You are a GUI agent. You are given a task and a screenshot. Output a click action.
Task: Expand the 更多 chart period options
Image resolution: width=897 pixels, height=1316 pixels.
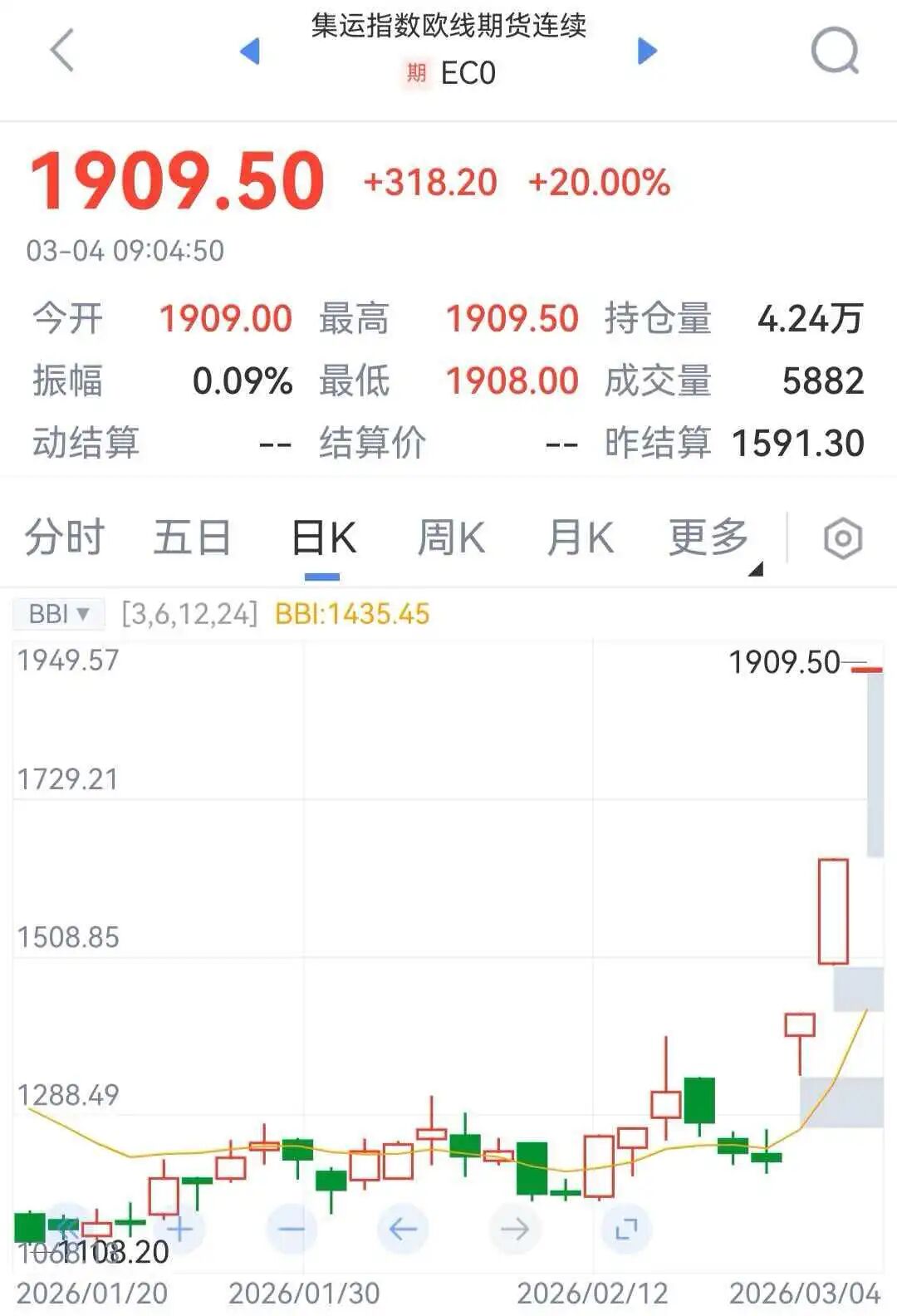710,538
